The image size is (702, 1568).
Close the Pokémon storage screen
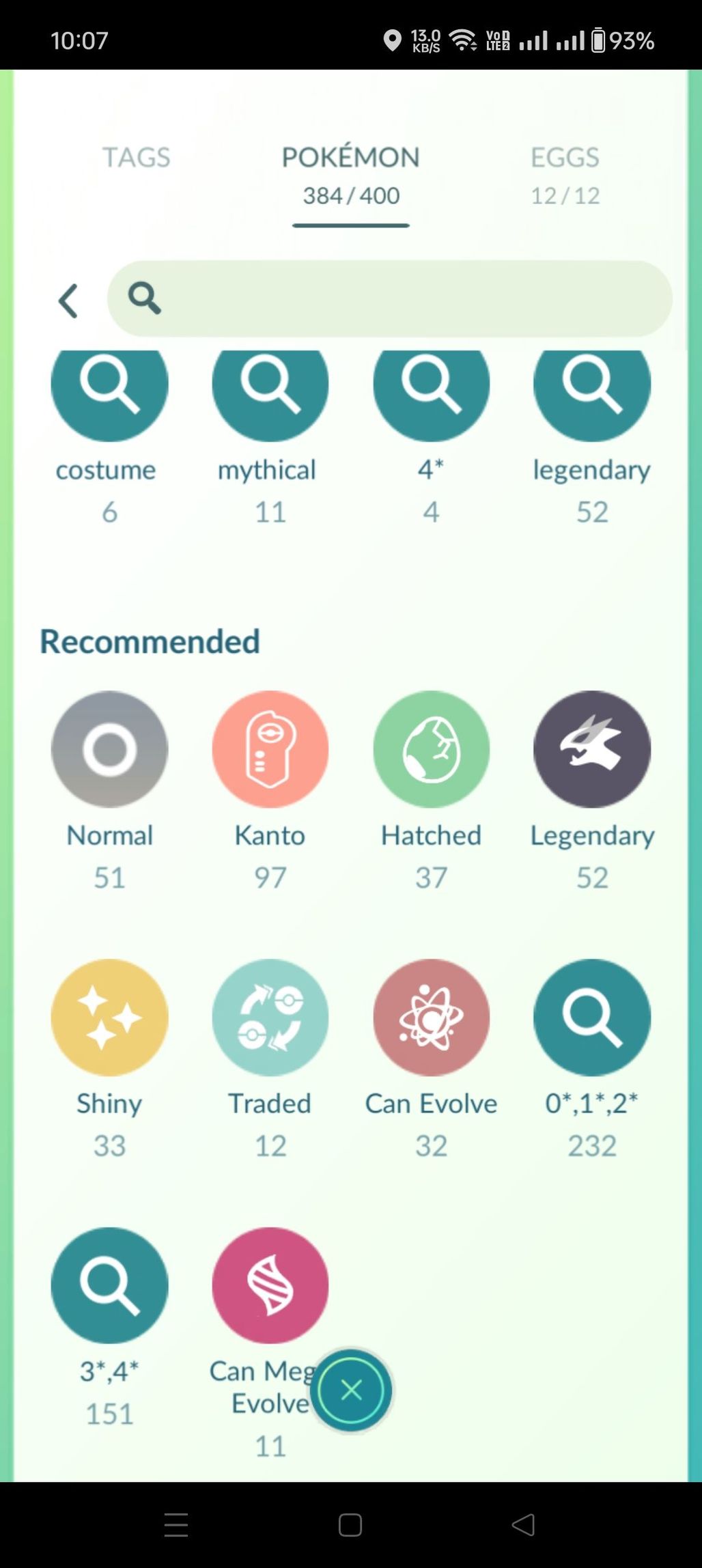pos(351,1390)
